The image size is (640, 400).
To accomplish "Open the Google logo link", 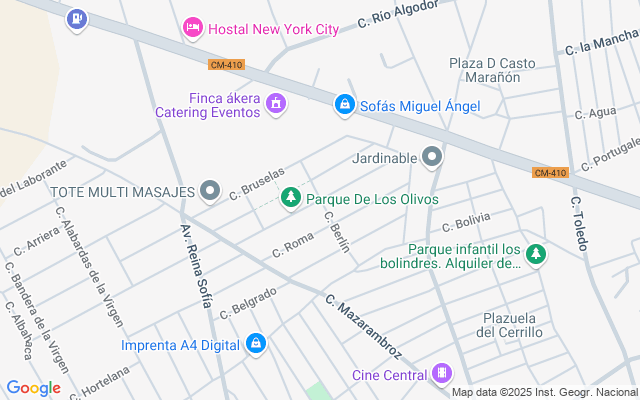I will 33,388.
